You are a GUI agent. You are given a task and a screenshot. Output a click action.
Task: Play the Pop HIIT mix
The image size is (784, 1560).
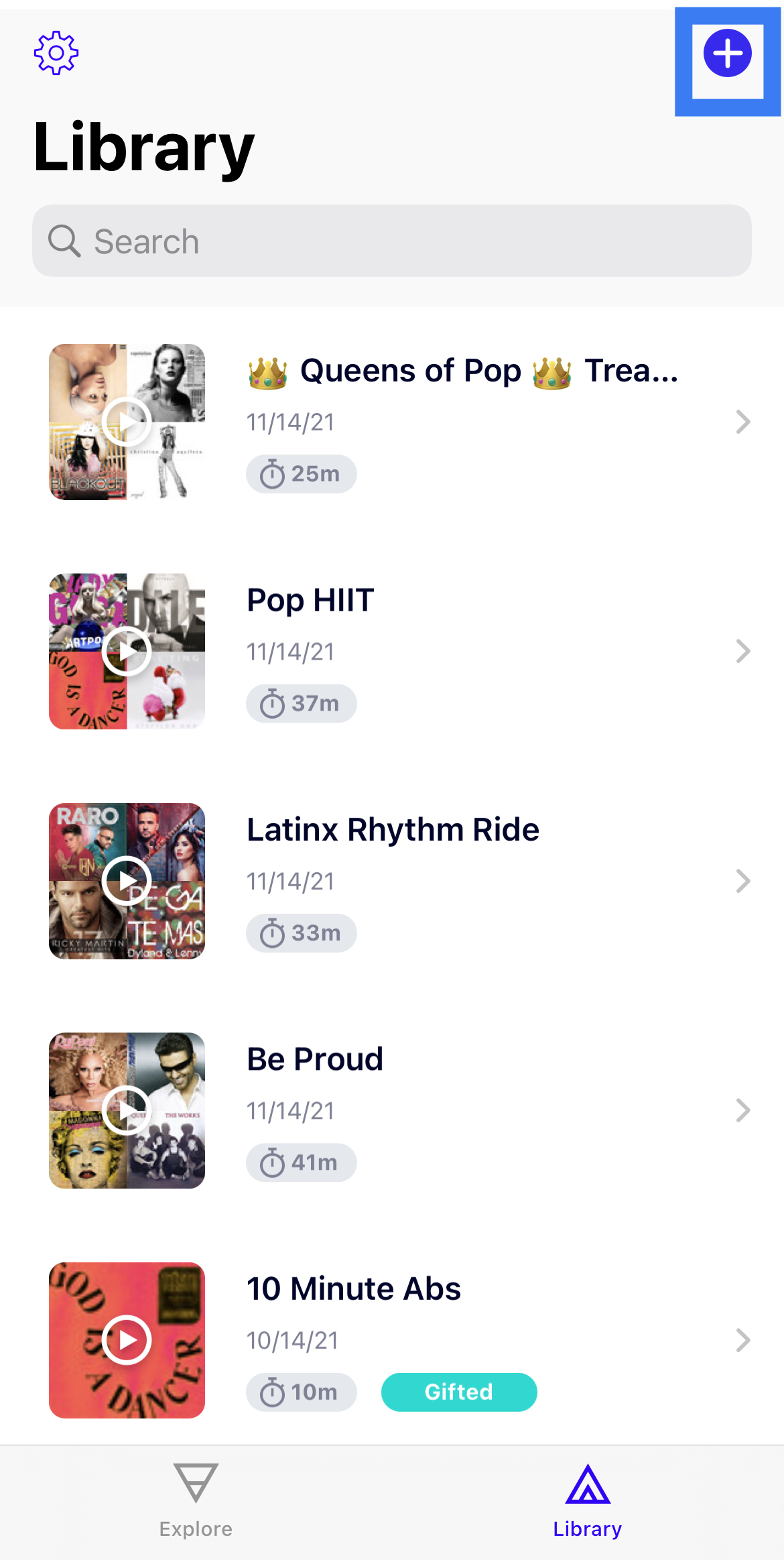pos(127,651)
